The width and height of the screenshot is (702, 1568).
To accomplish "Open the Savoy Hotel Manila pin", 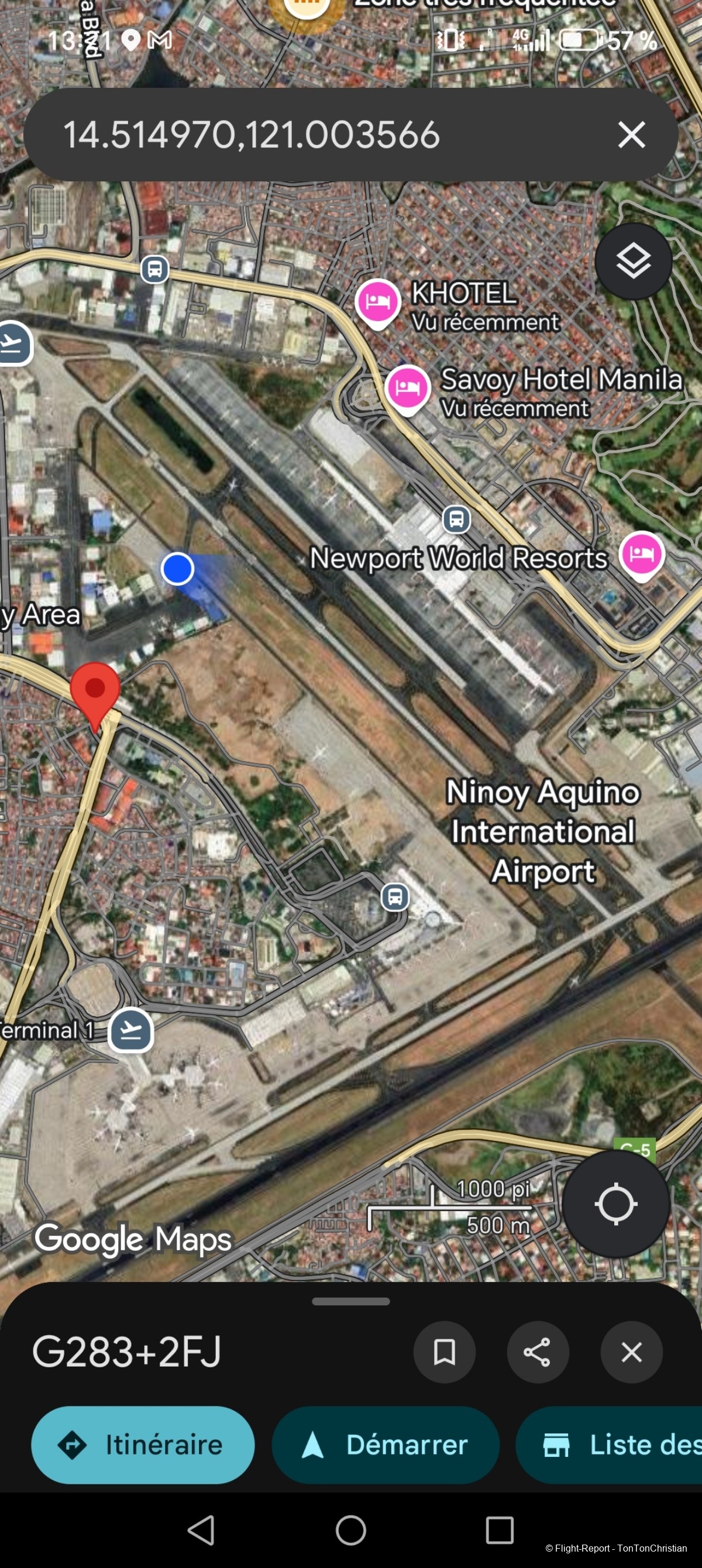I will tap(407, 388).
